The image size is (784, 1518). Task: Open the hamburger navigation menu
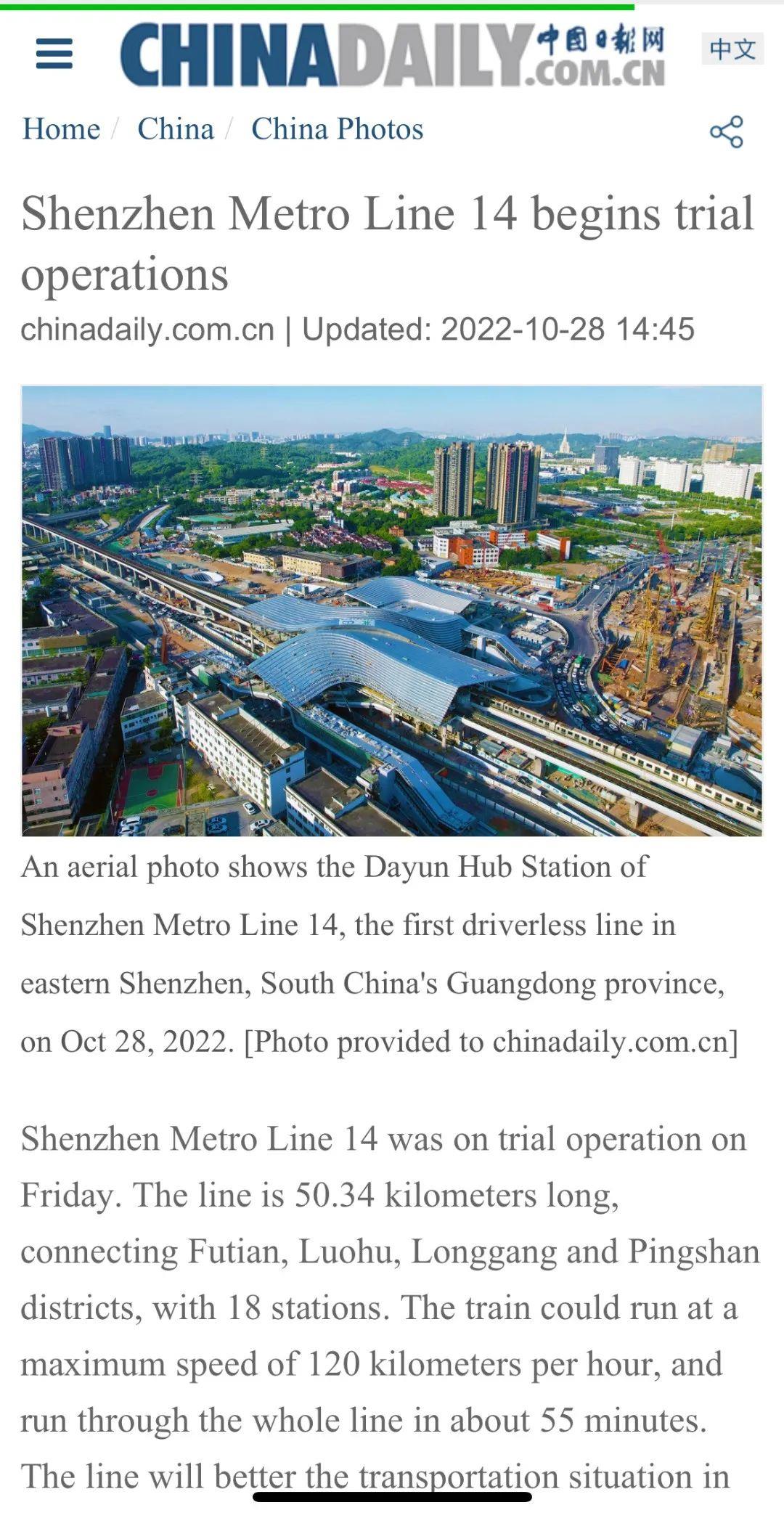click(54, 54)
